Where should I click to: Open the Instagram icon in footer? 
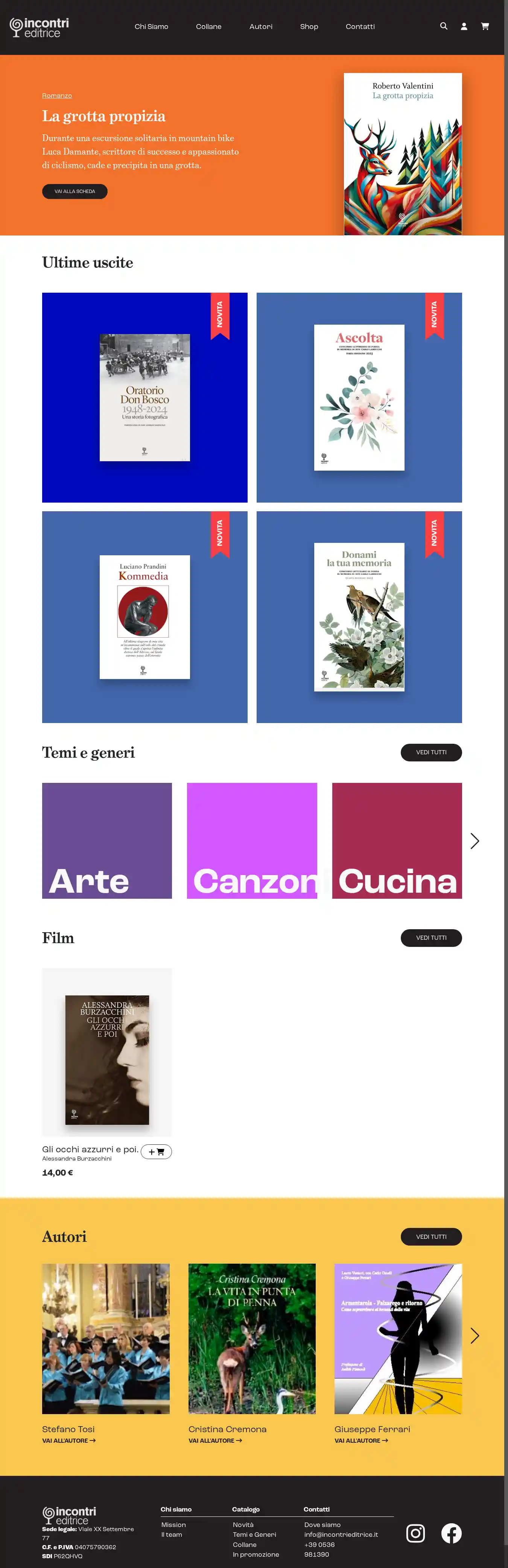415,1533
